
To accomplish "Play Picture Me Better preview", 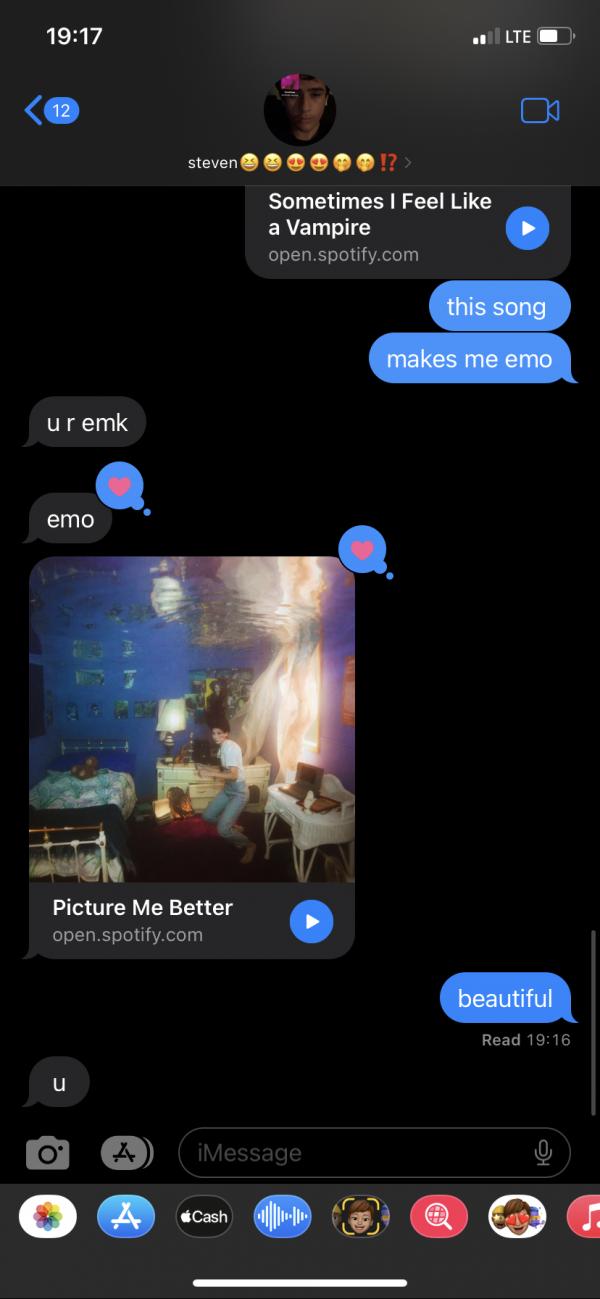I will 311,921.
